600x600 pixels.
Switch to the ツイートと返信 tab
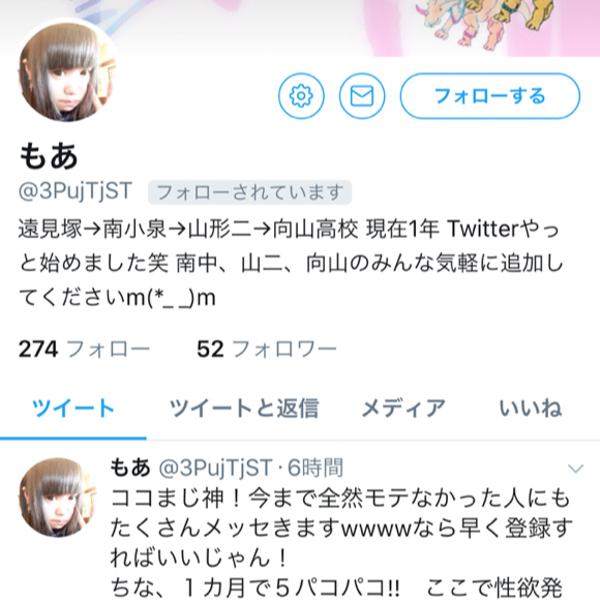tap(243, 407)
